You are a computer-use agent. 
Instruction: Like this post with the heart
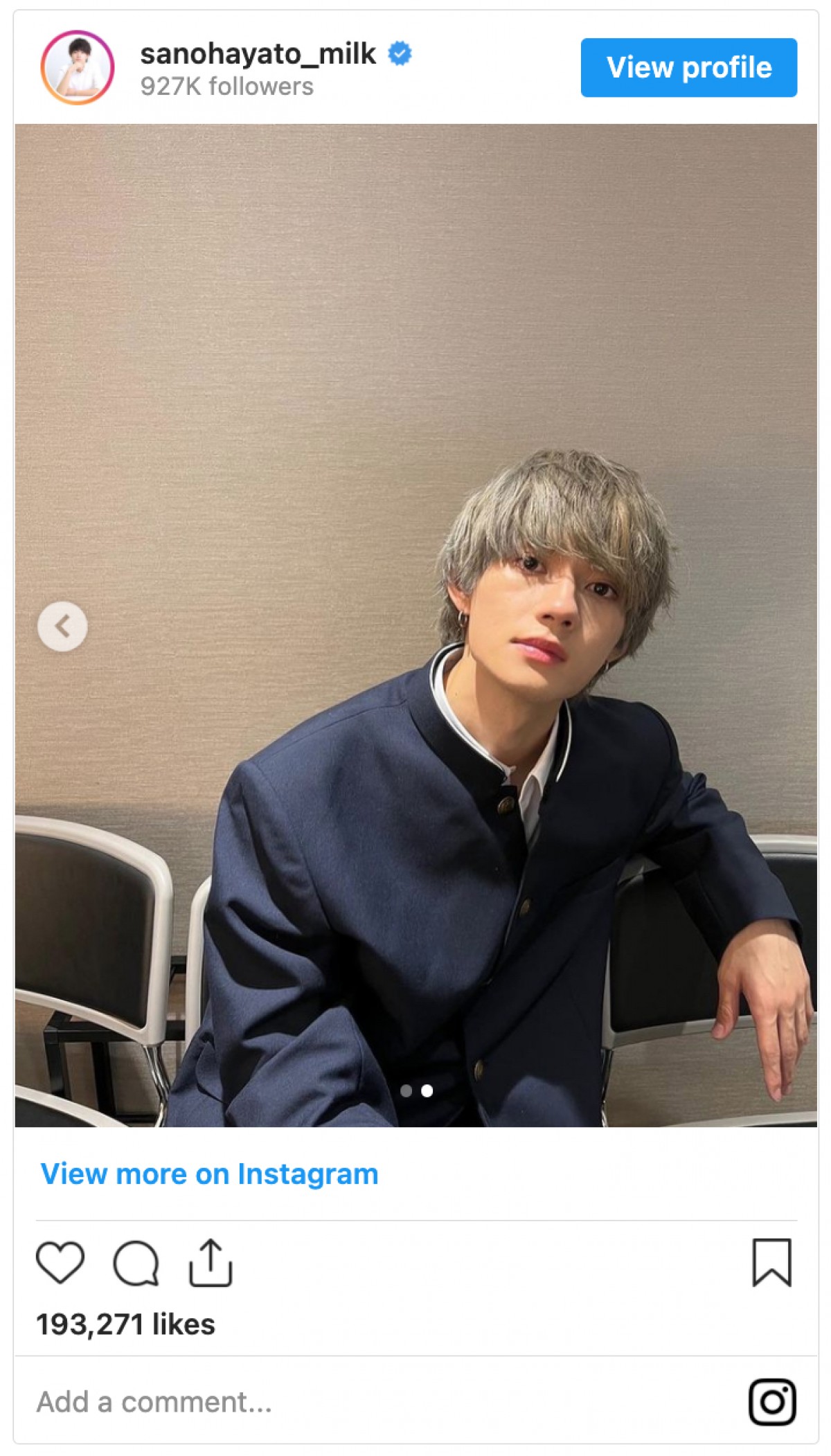pyautogui.click(x=60, y=1263)
